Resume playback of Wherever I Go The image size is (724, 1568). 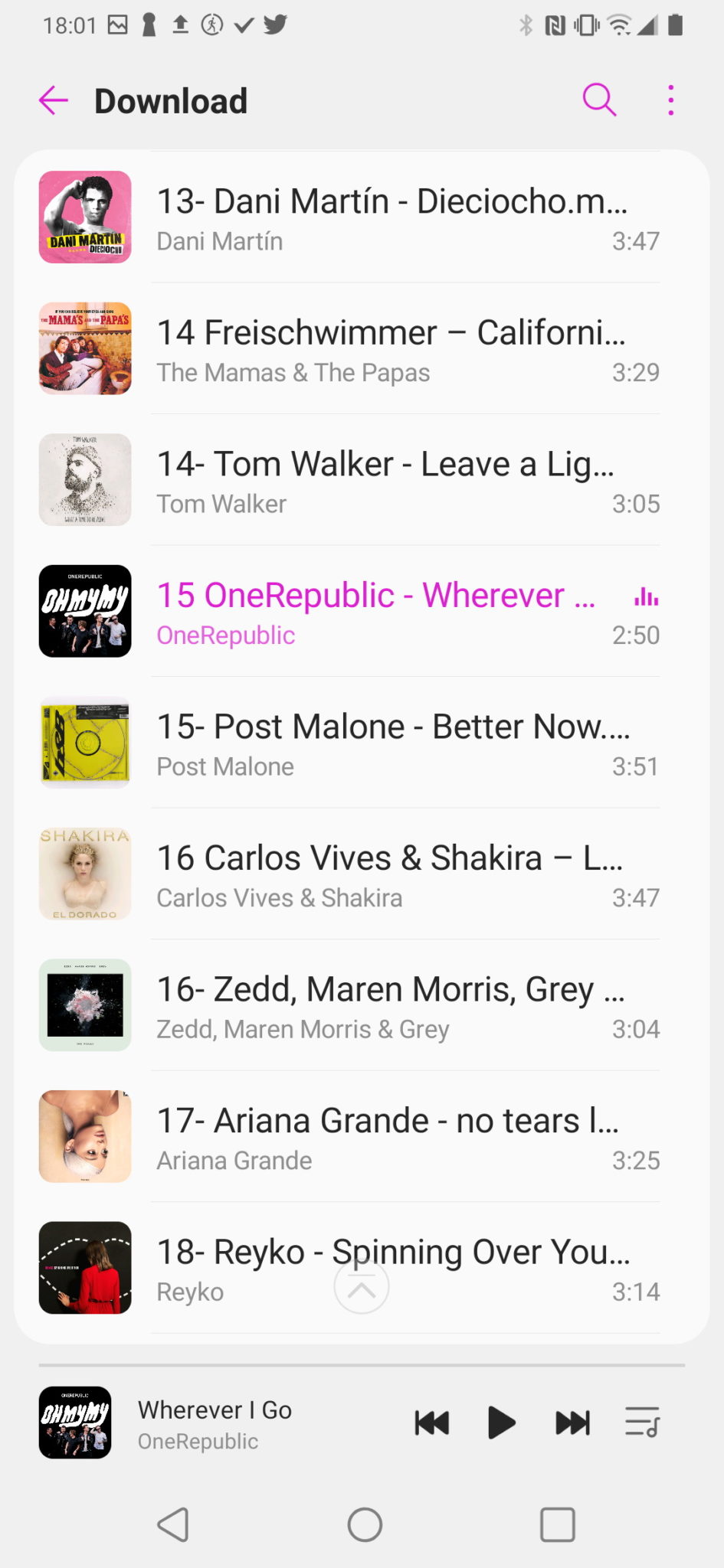tap(502, 1423)
